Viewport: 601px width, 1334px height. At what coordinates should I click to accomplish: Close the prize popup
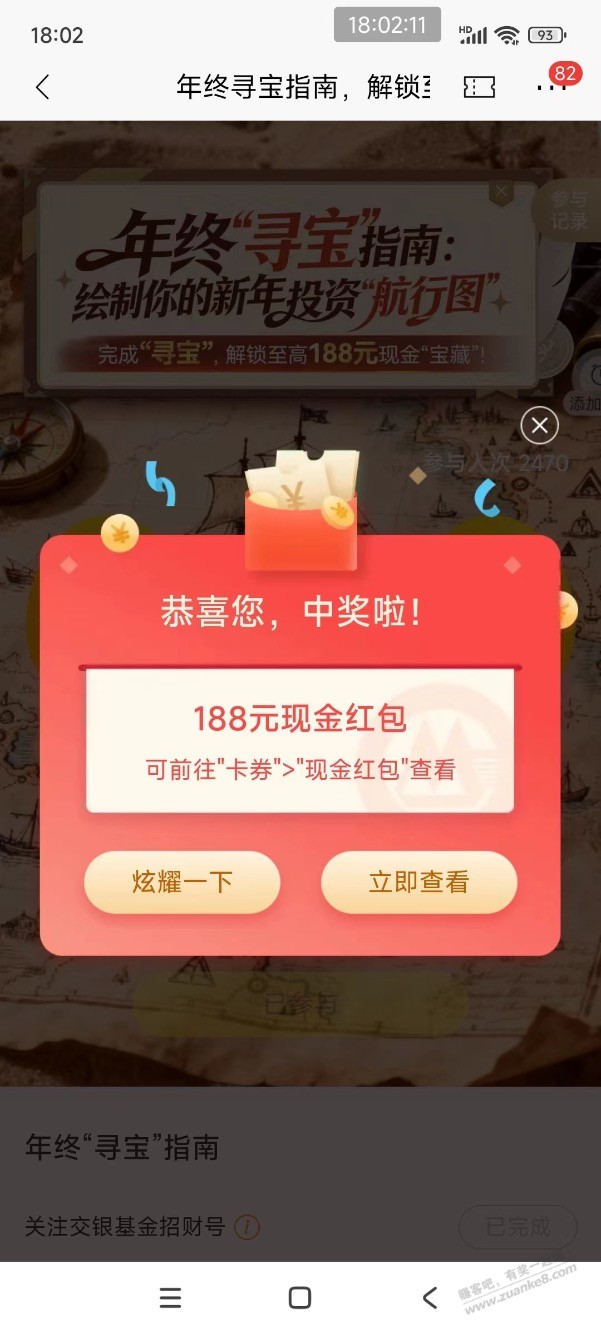(540, 427)
